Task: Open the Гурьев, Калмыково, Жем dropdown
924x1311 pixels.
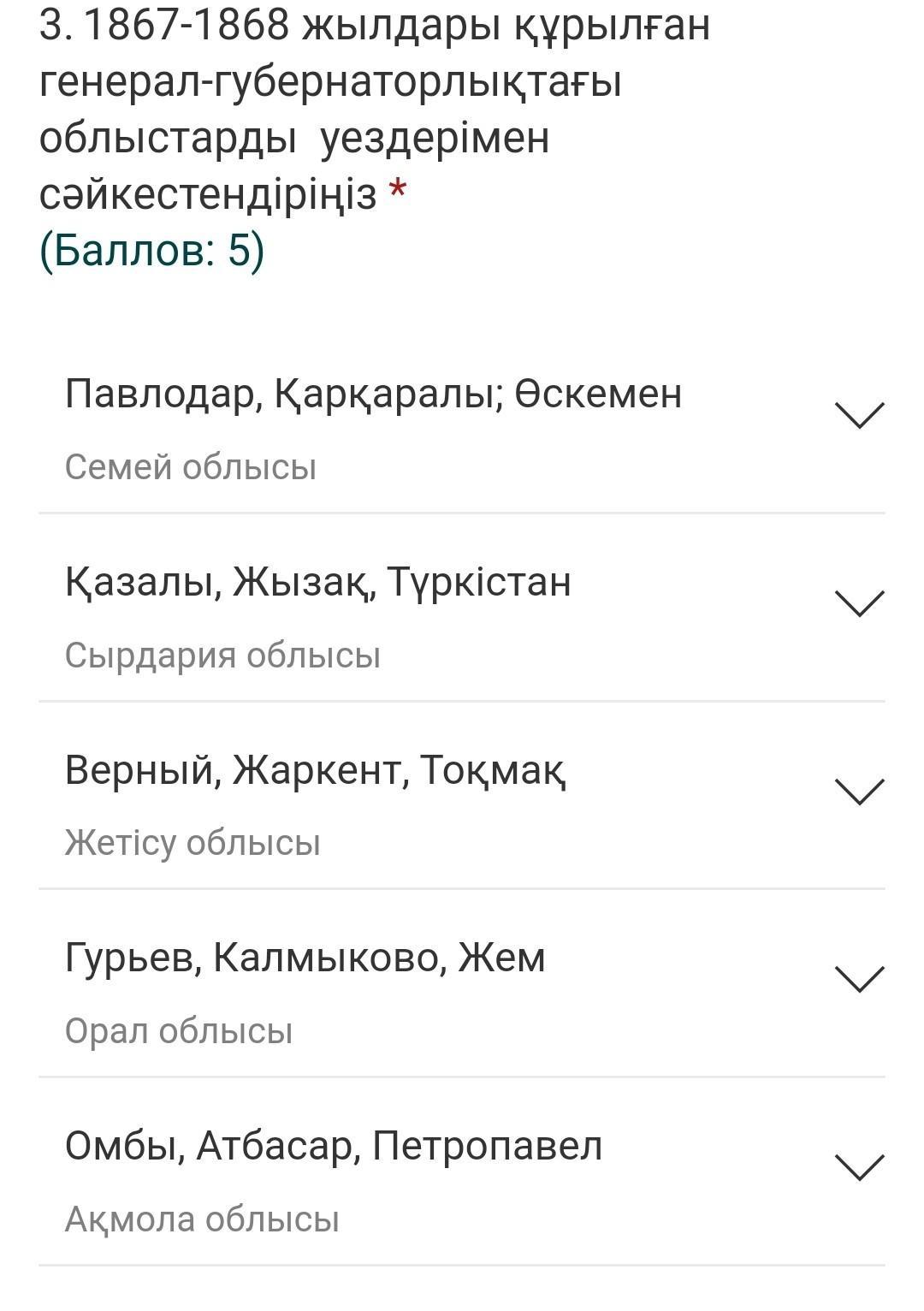Action: coord(858,979)
